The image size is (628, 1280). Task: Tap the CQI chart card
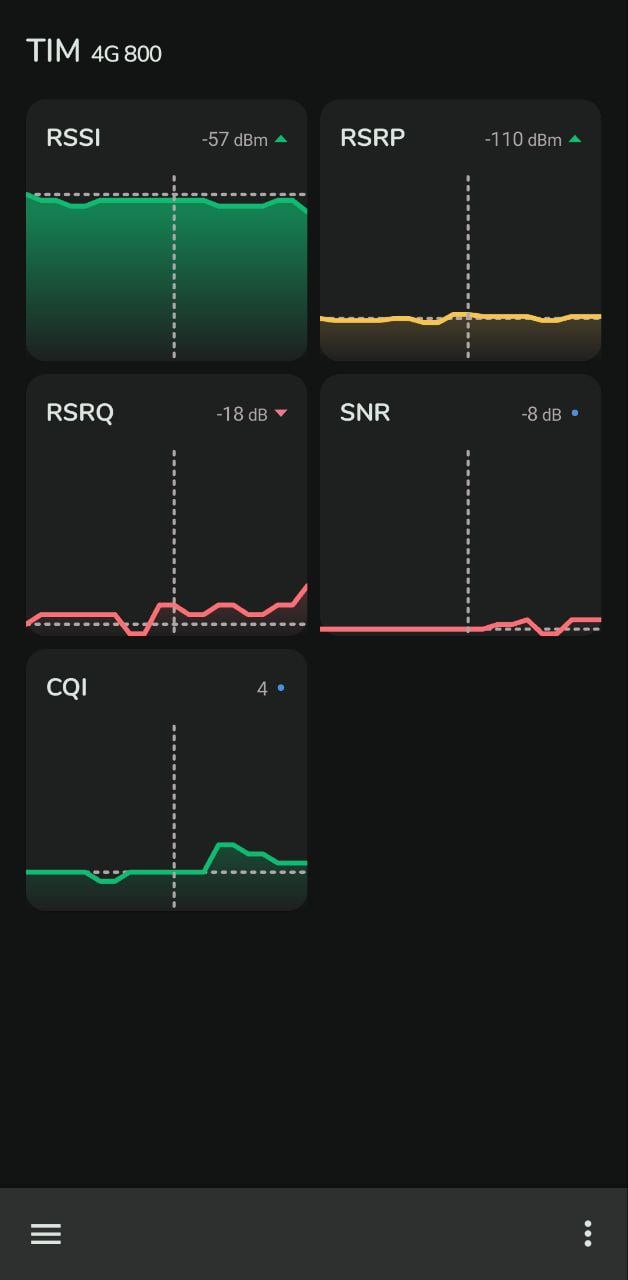166,780
